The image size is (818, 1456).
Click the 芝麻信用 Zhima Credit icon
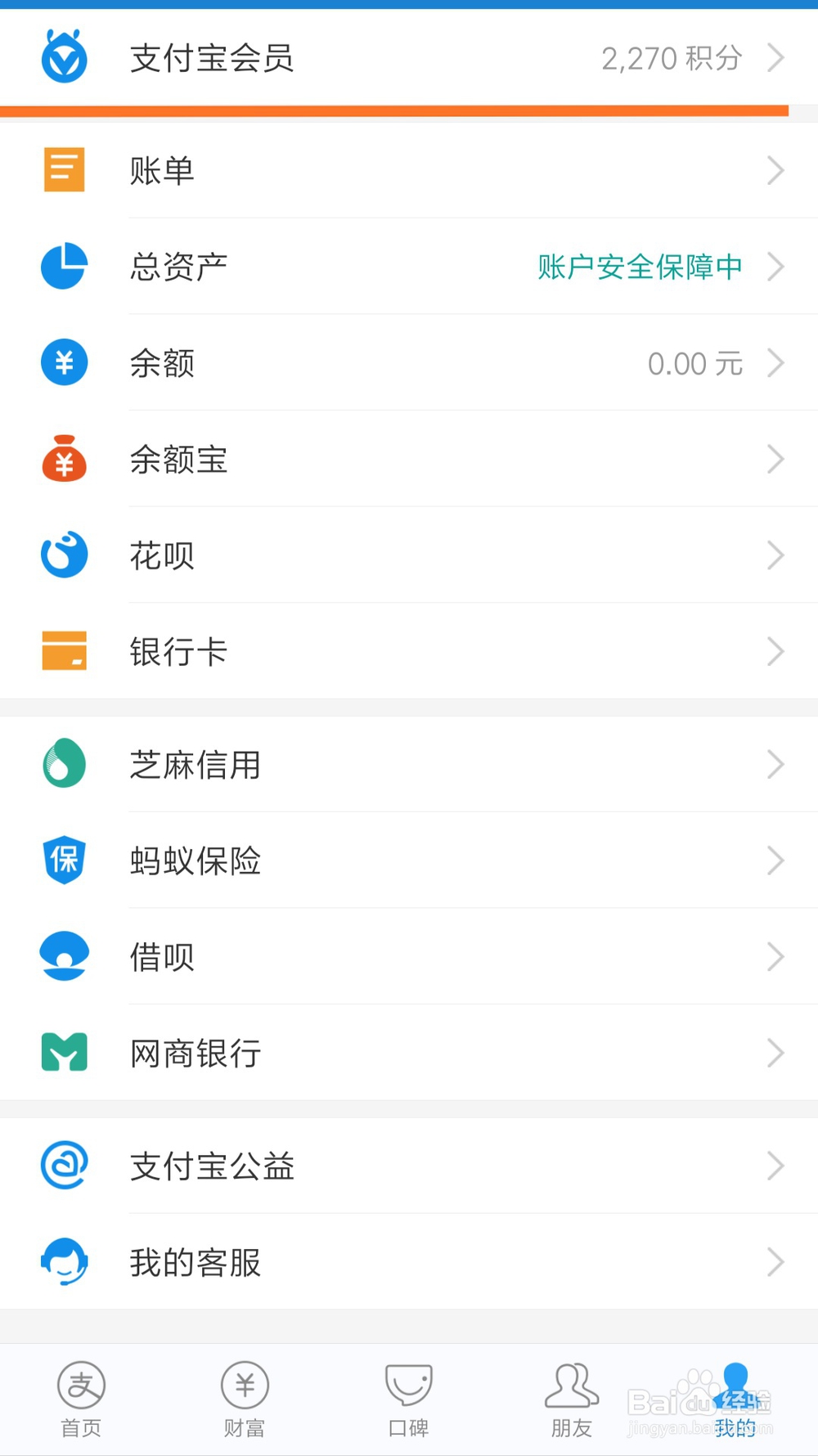63,764
